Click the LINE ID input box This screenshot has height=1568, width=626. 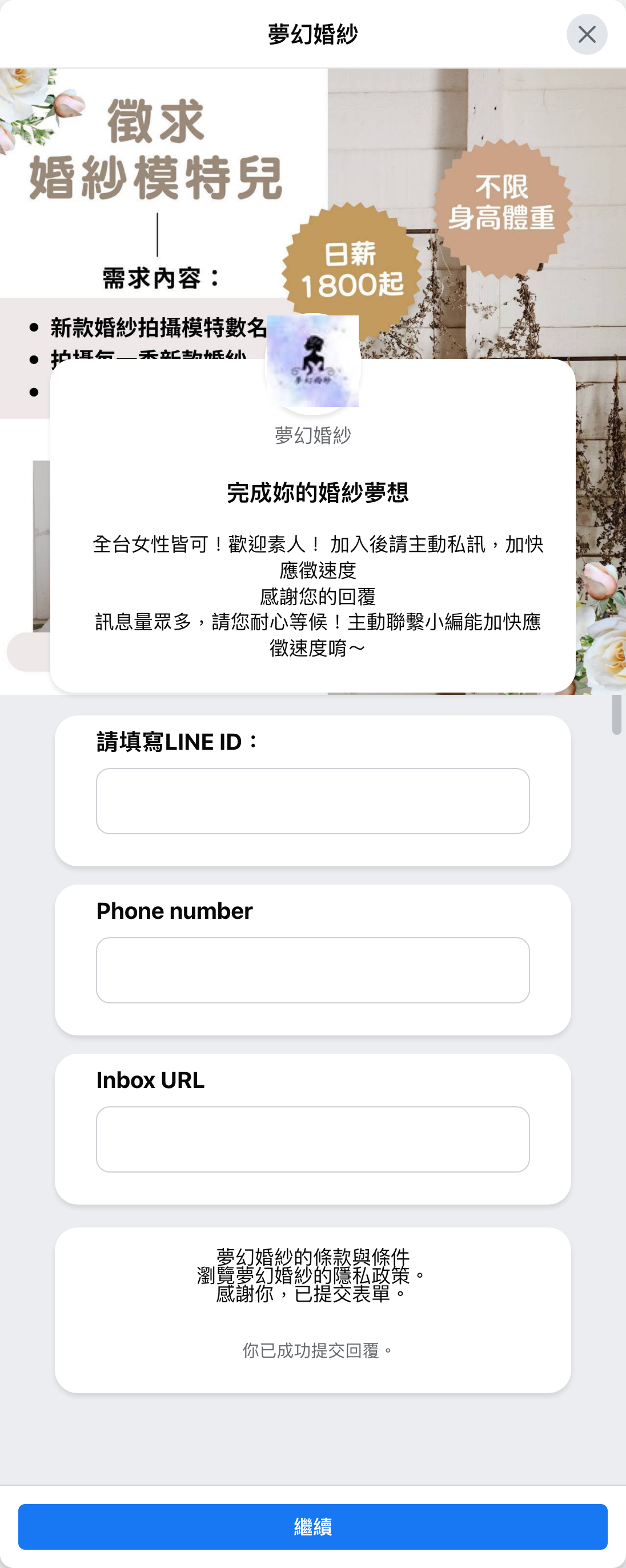click(x=312, y=801)
